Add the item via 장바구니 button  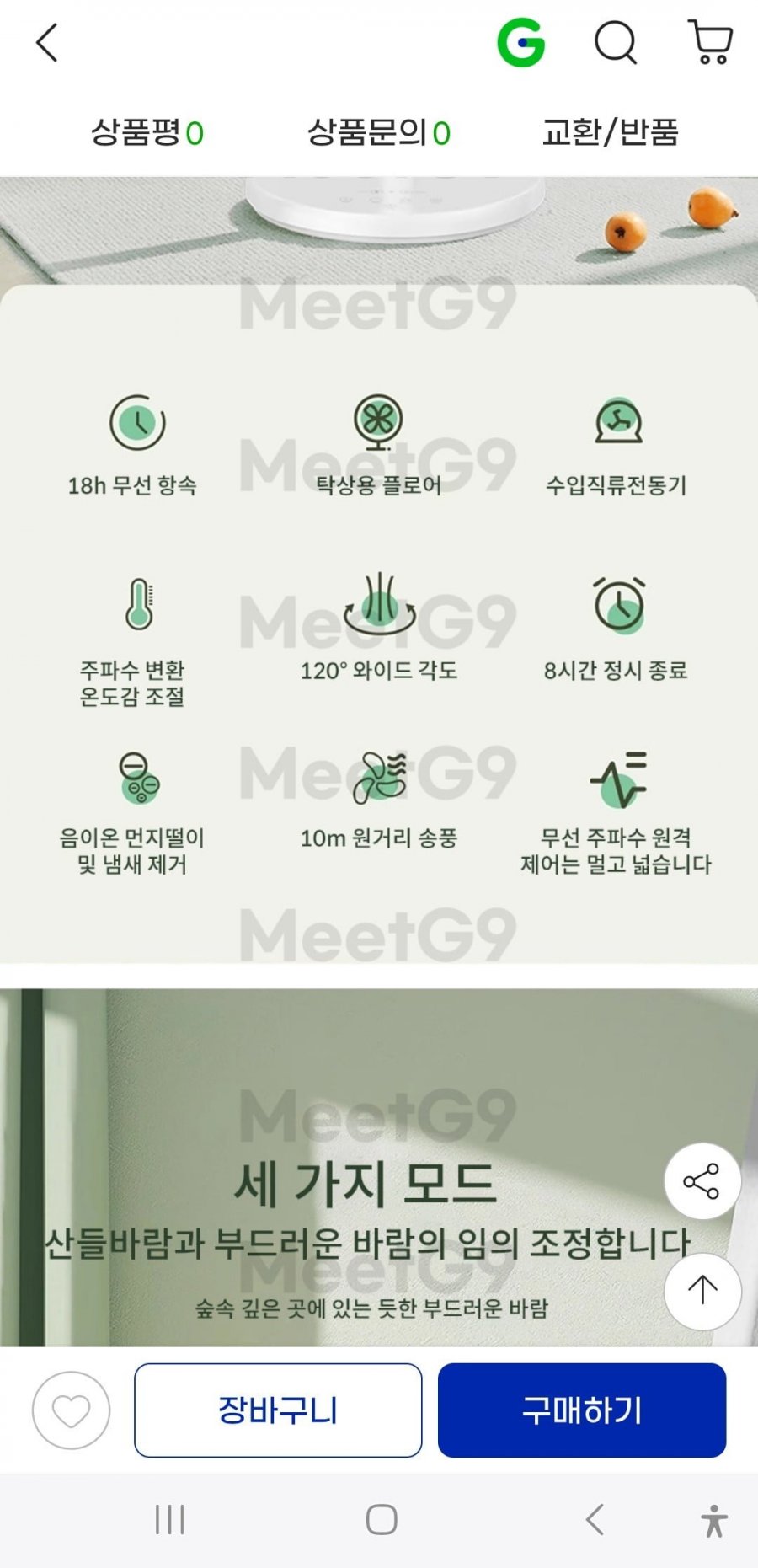pos(278,1410)
